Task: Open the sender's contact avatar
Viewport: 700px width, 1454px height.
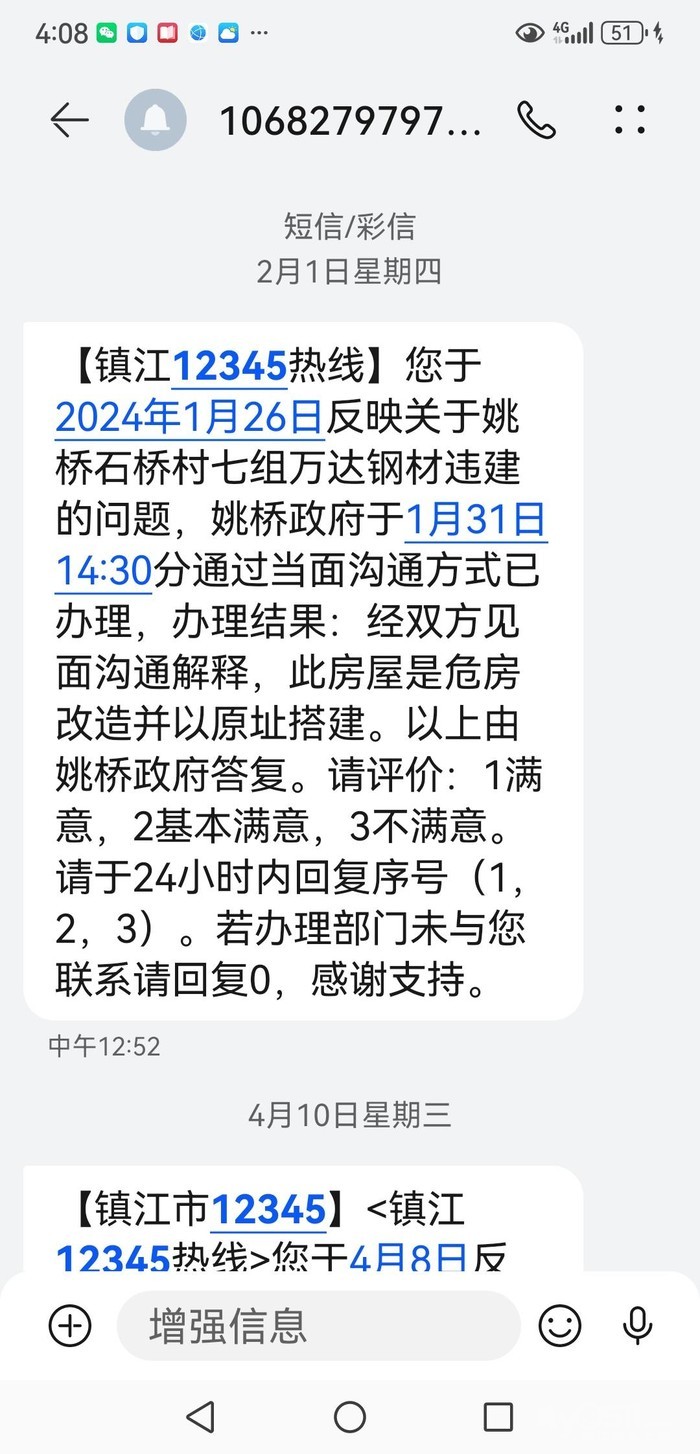Action: [155, 121]
